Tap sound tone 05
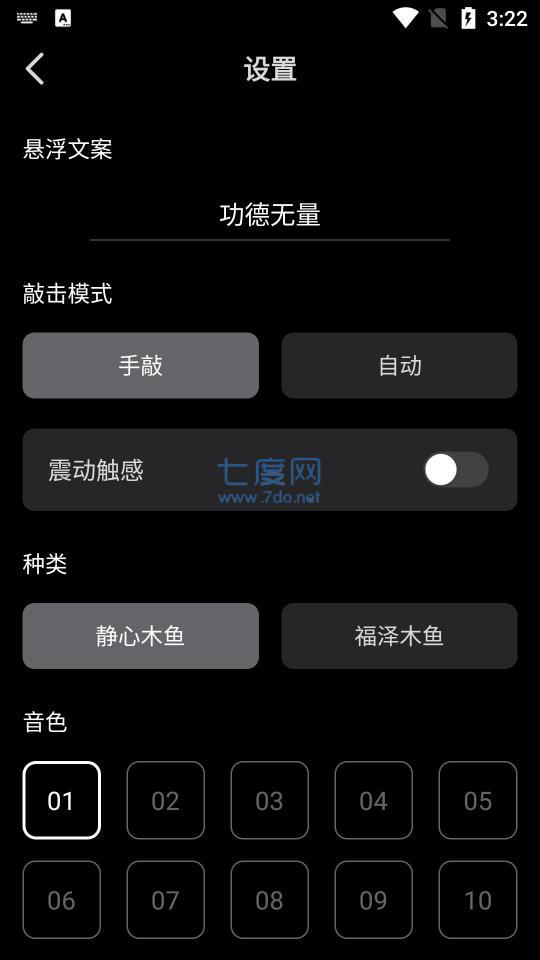 478,800
